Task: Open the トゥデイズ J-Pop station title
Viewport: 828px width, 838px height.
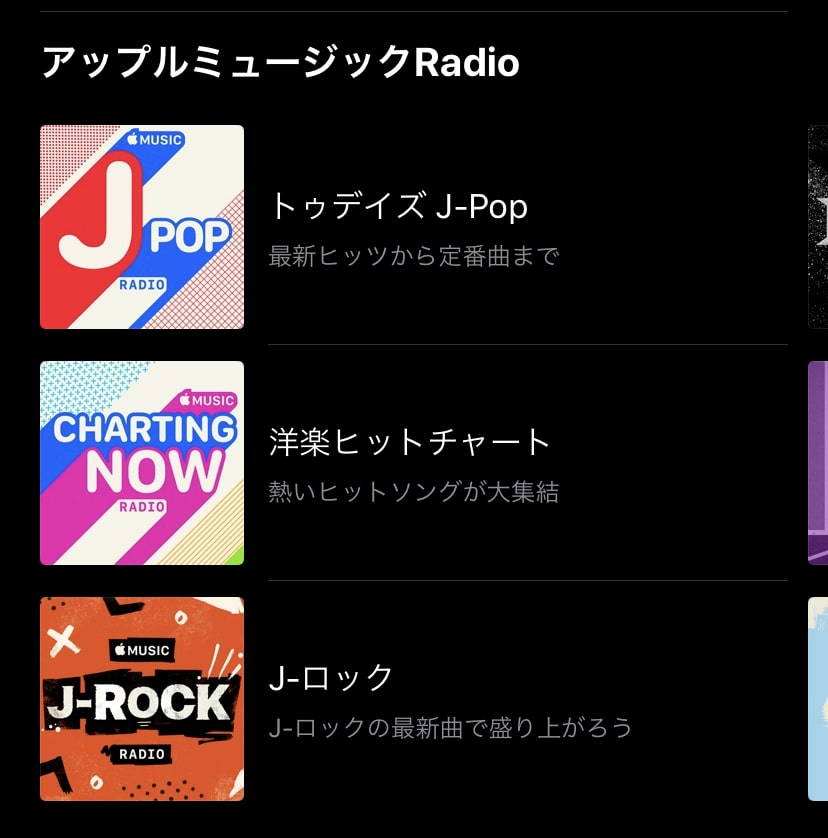Action: coord(396,207)
